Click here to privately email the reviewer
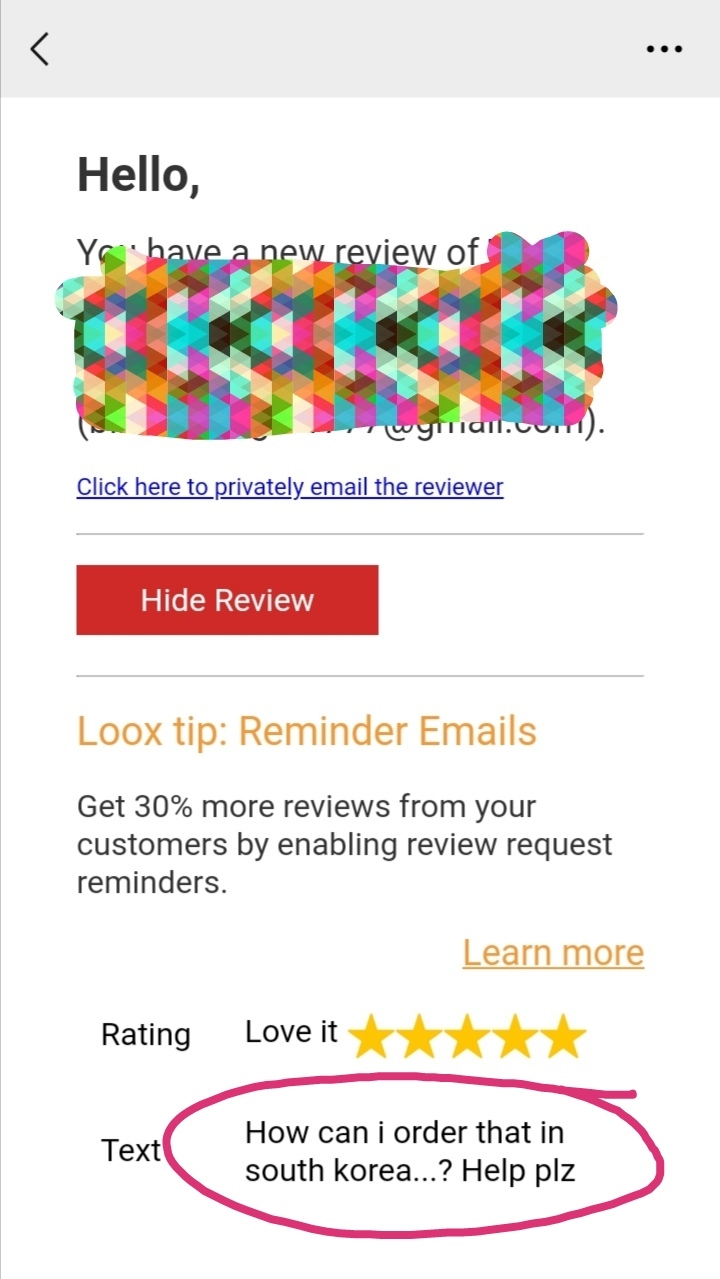720x1279 pixels. [x=290, y=487]
